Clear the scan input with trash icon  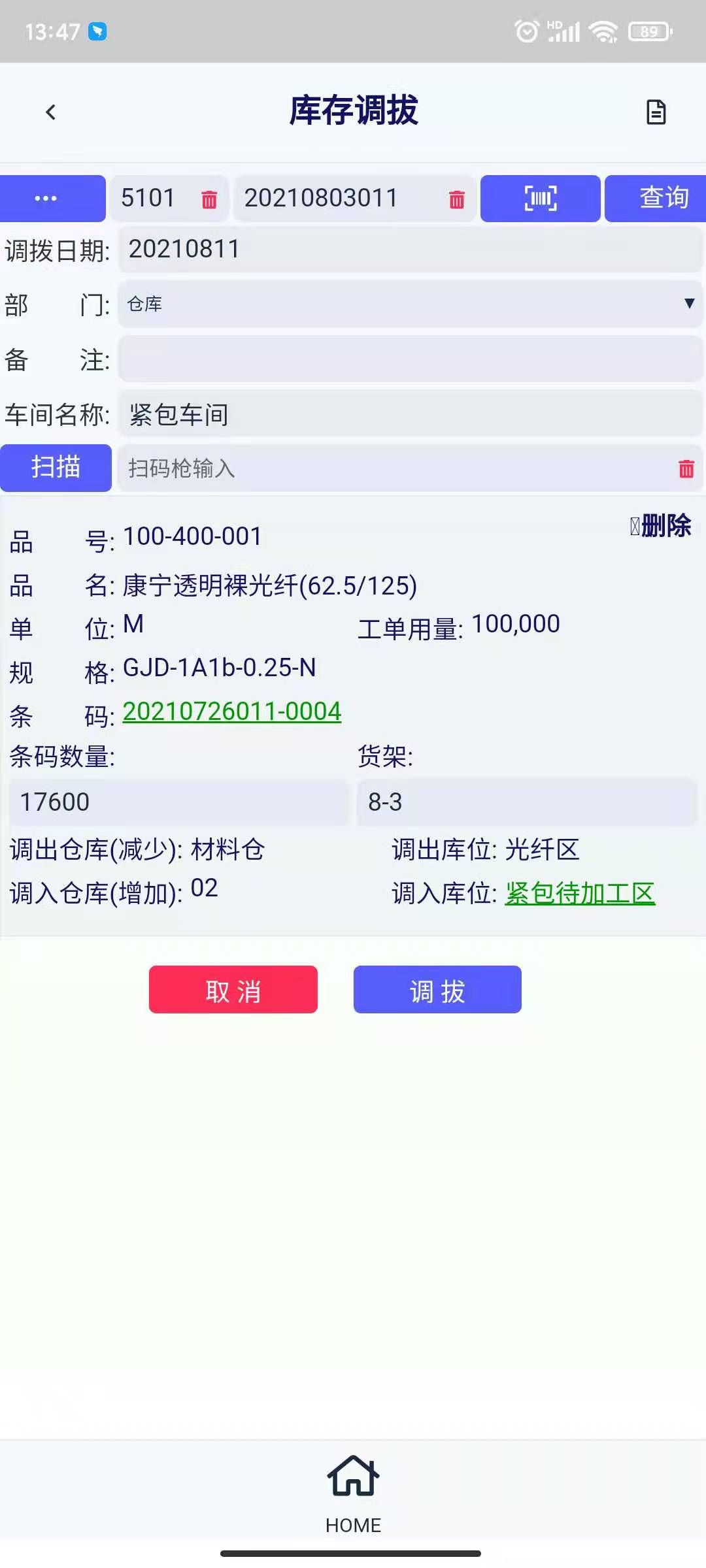[686, 468]
